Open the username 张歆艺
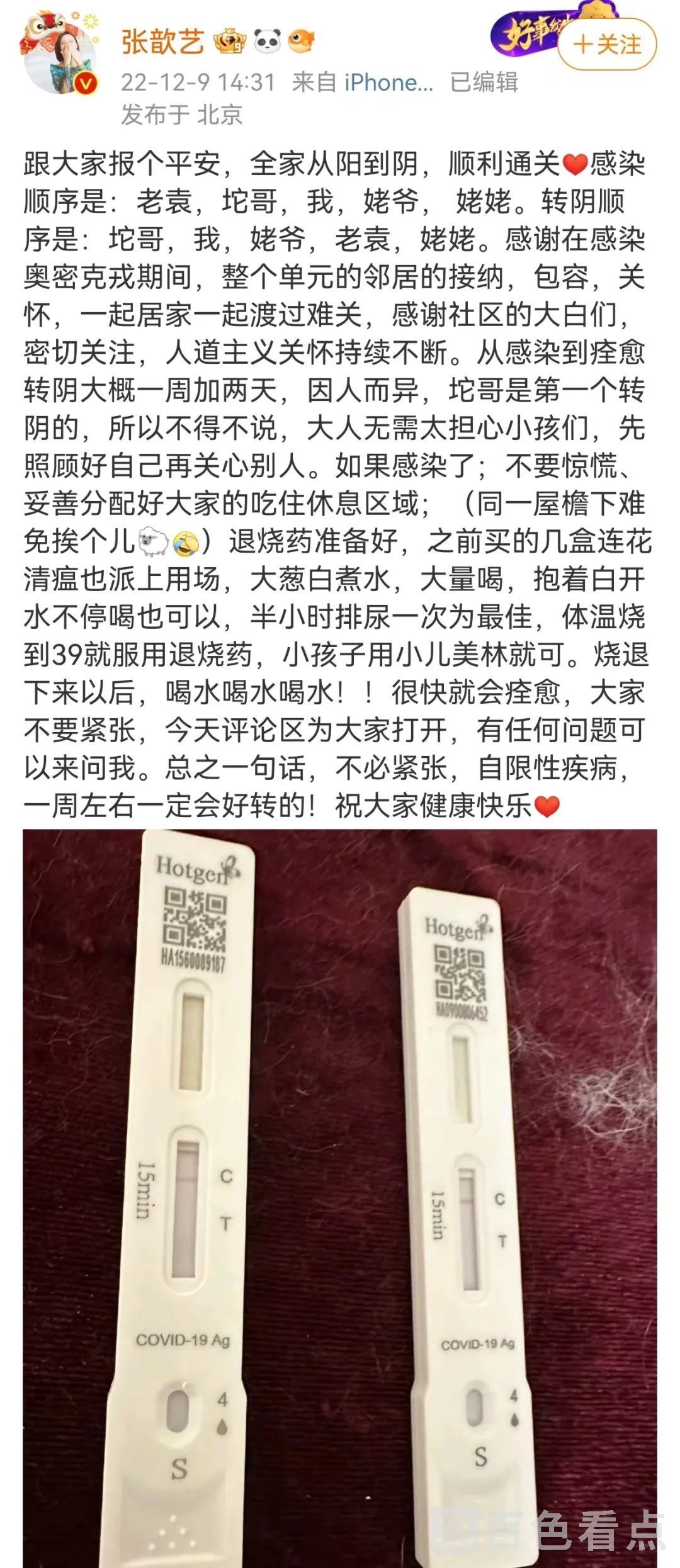Screen dimensions: 680x1568 (x=162, y=42)
